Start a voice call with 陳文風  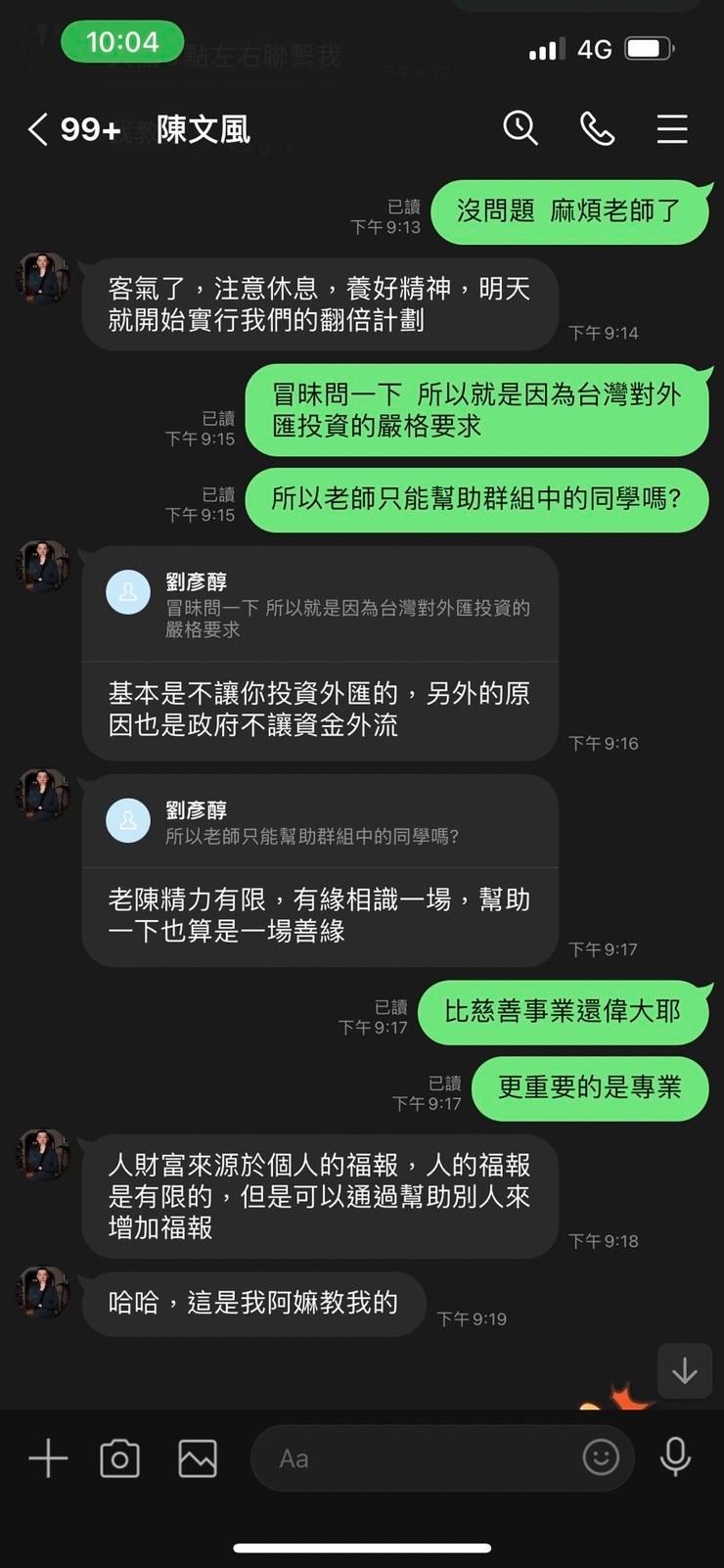[x=597, y=128]
